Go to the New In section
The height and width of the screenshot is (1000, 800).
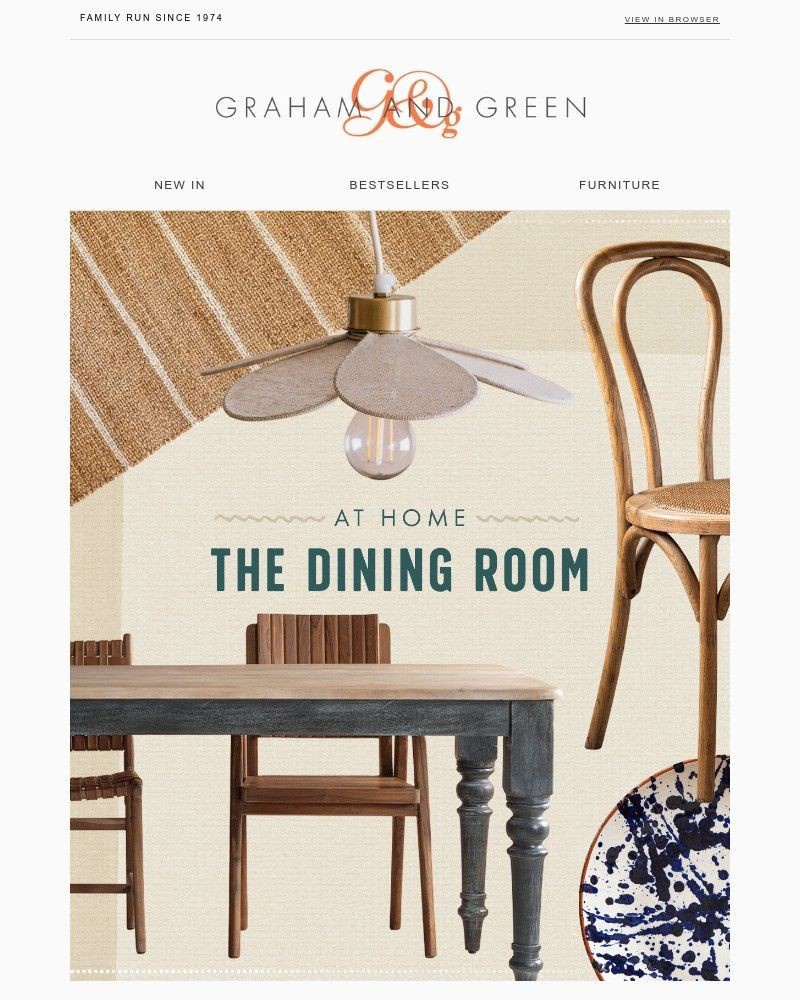point(180,185)
